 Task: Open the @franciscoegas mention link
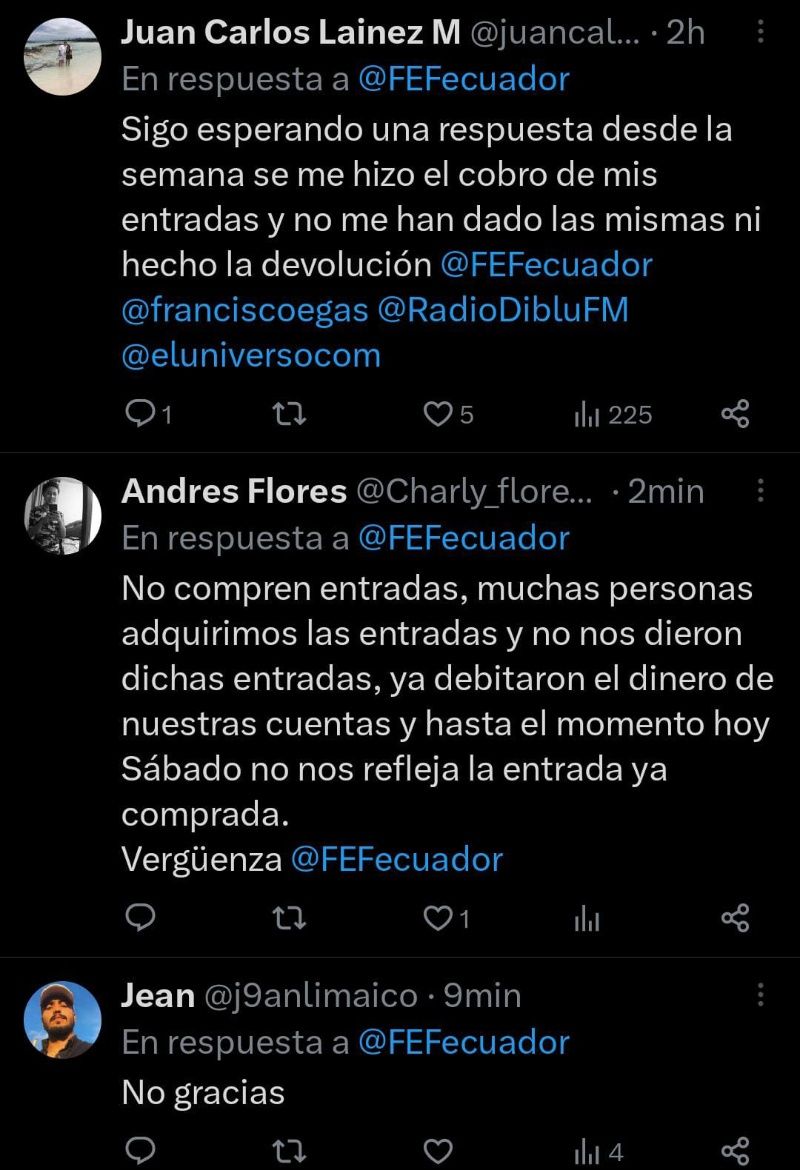[245, 309]
